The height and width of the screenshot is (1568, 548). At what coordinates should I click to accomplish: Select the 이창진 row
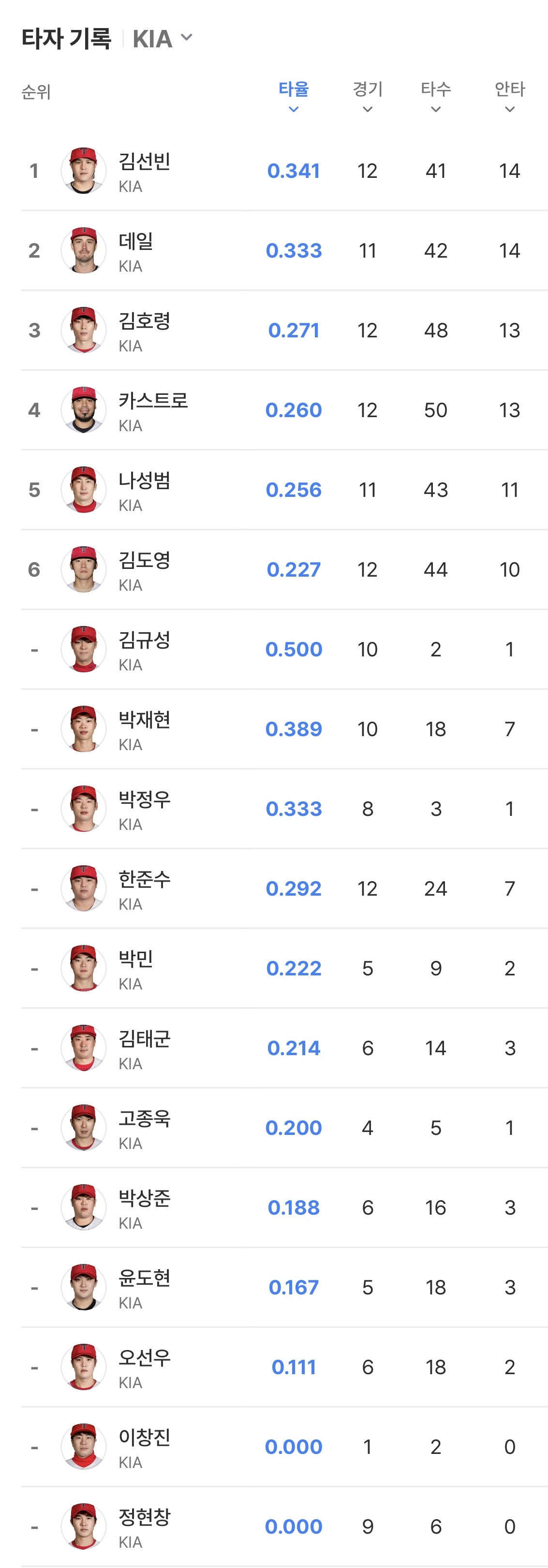point(284,1447)
